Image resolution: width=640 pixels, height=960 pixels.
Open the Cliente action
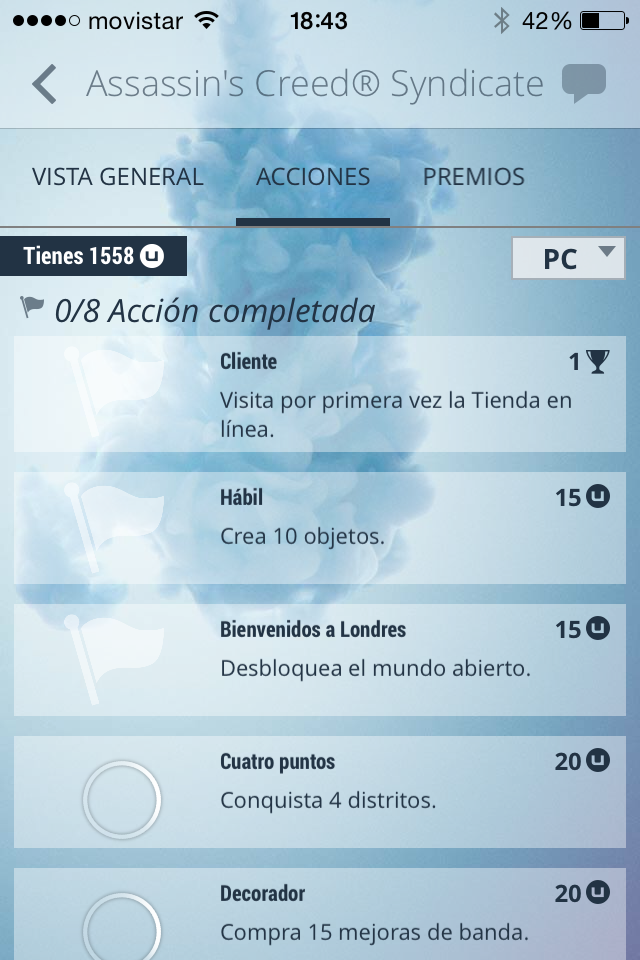pyautogui.click(x=320, y=394)
